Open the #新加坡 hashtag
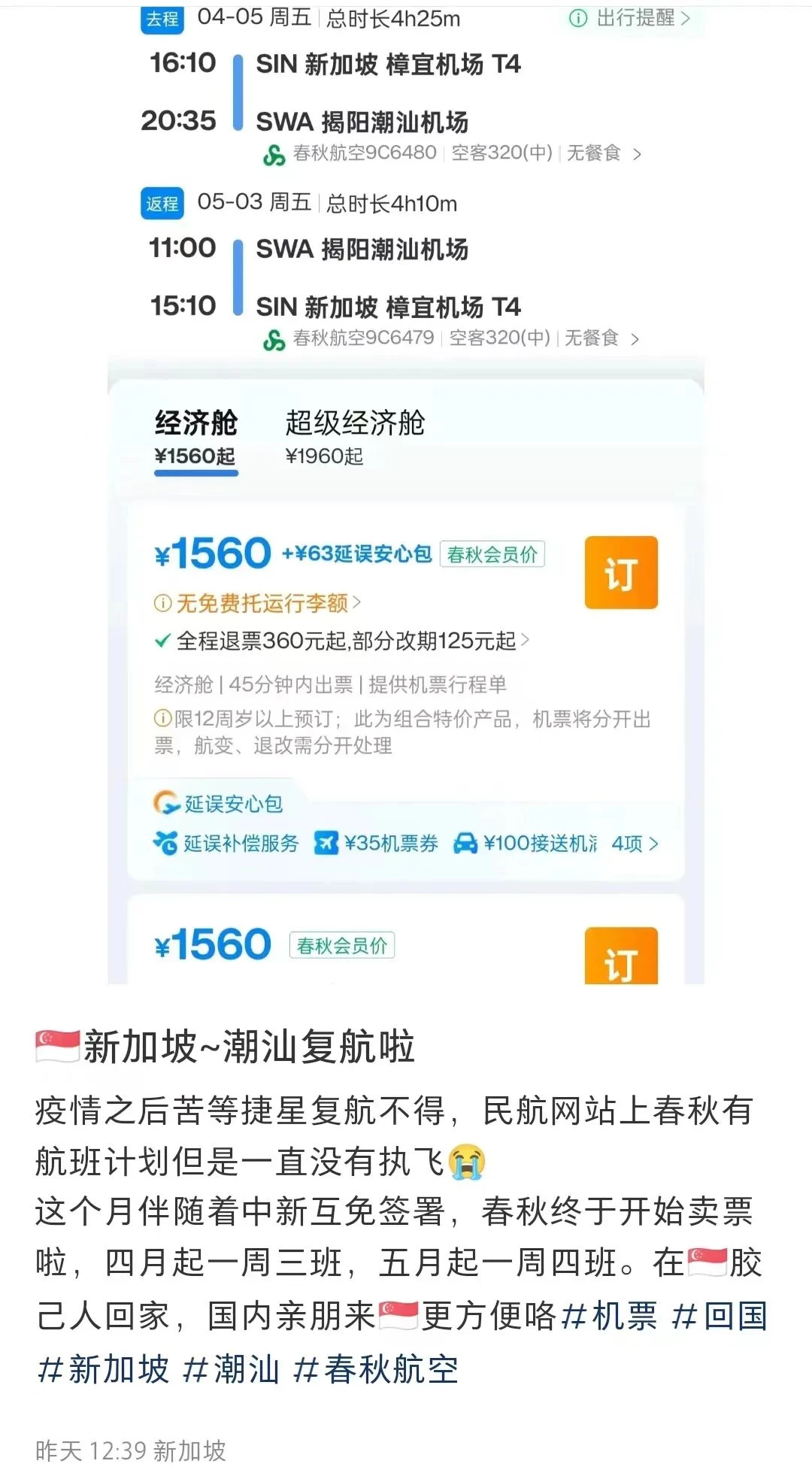 point(103,1368)
